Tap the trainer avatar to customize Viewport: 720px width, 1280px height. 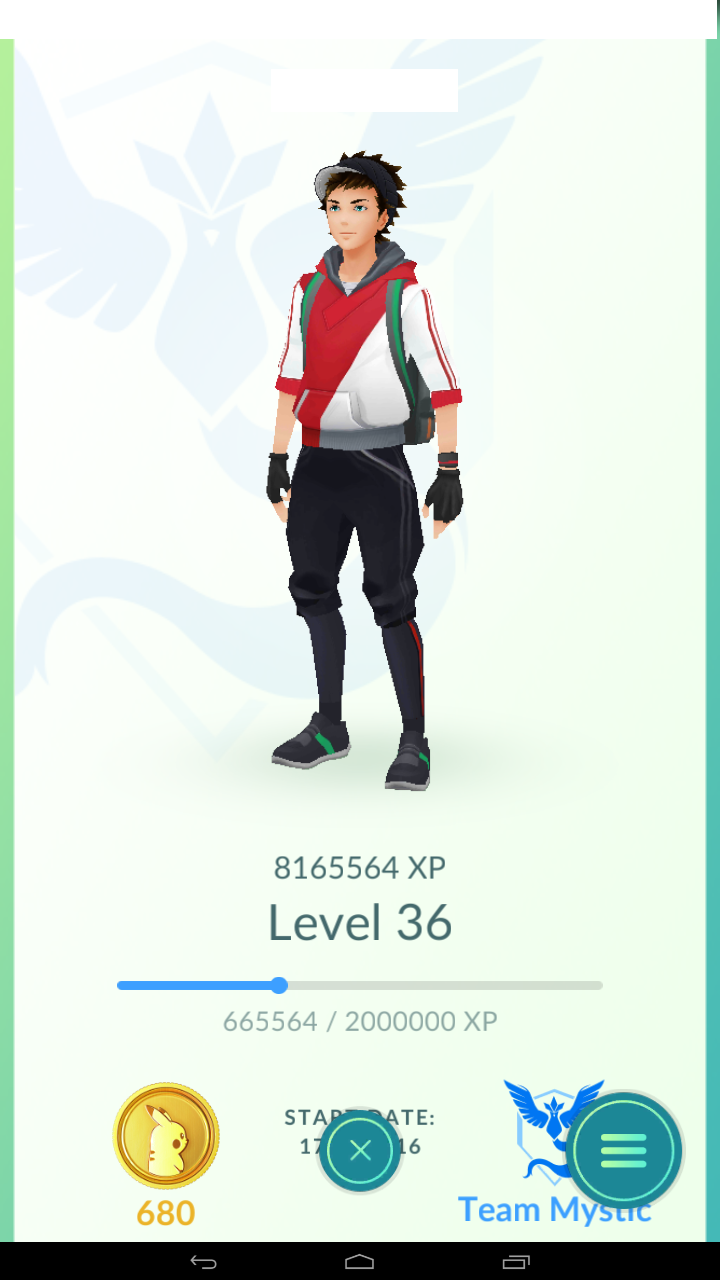[360, 470]
